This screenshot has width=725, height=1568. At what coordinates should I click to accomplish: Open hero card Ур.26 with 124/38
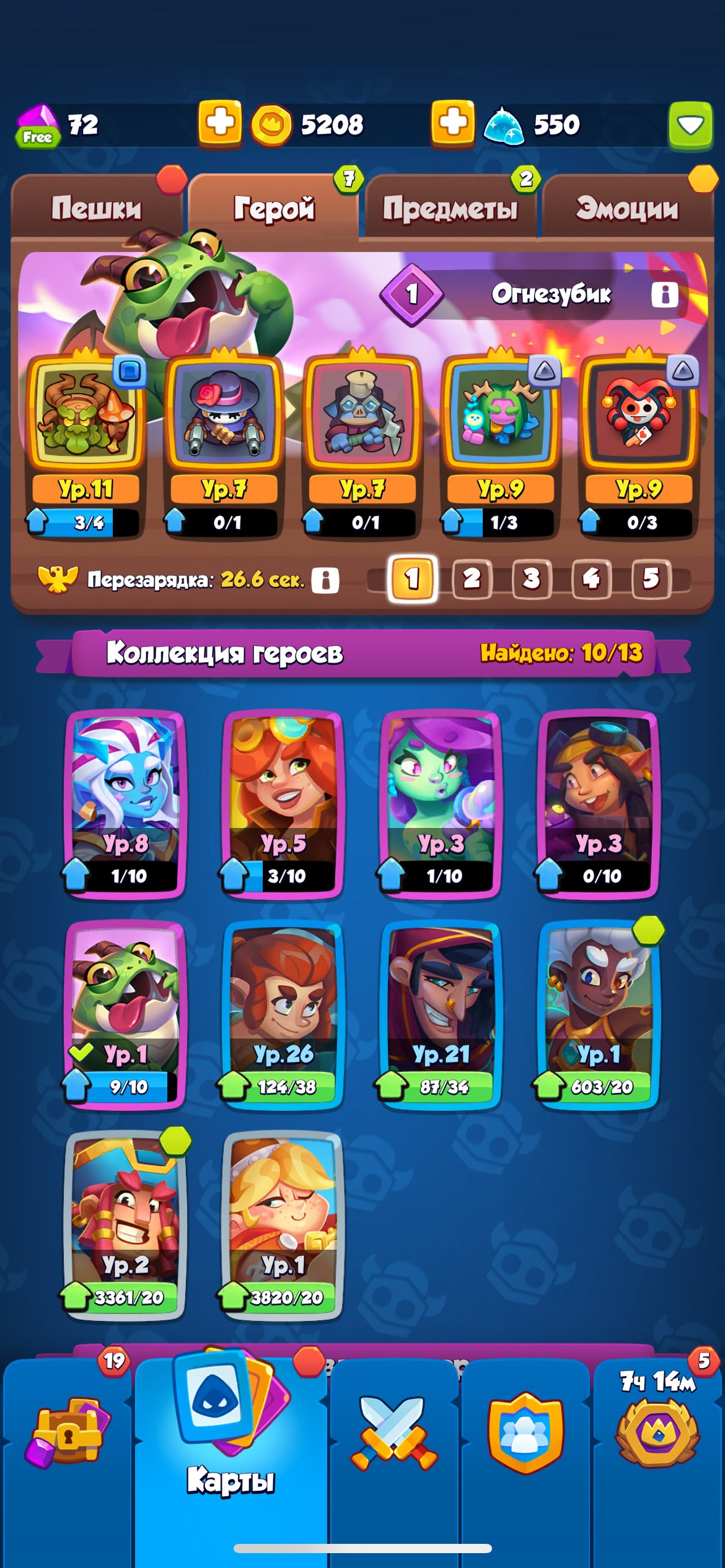[x=283, y=1014]
